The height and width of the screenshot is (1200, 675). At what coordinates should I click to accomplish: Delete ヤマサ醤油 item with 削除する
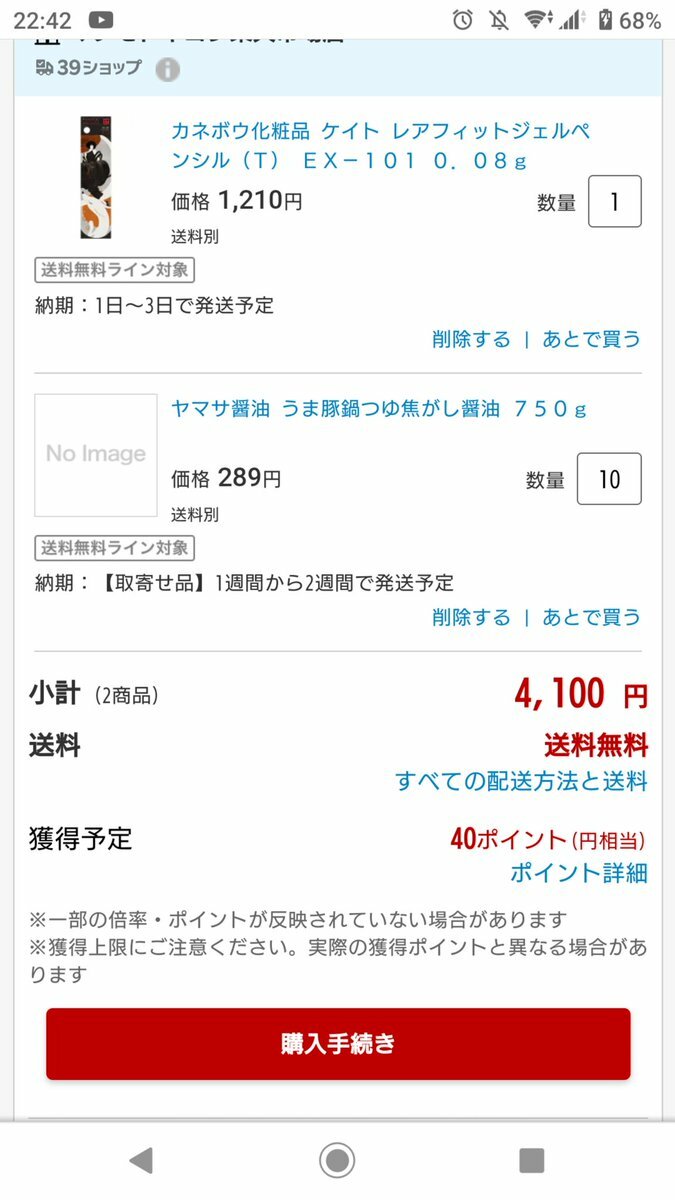click(471, 617)
